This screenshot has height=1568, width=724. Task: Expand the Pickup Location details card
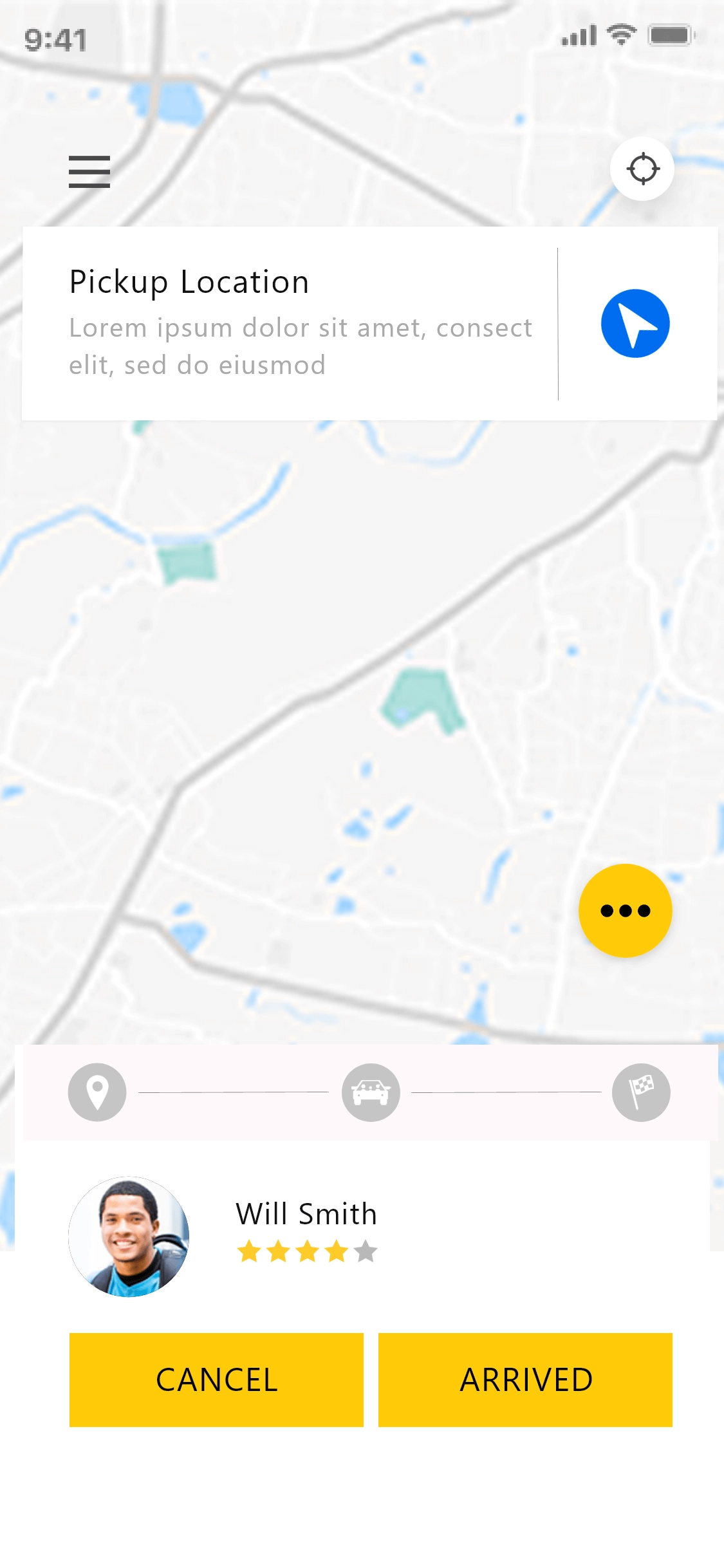click(290, 322)
